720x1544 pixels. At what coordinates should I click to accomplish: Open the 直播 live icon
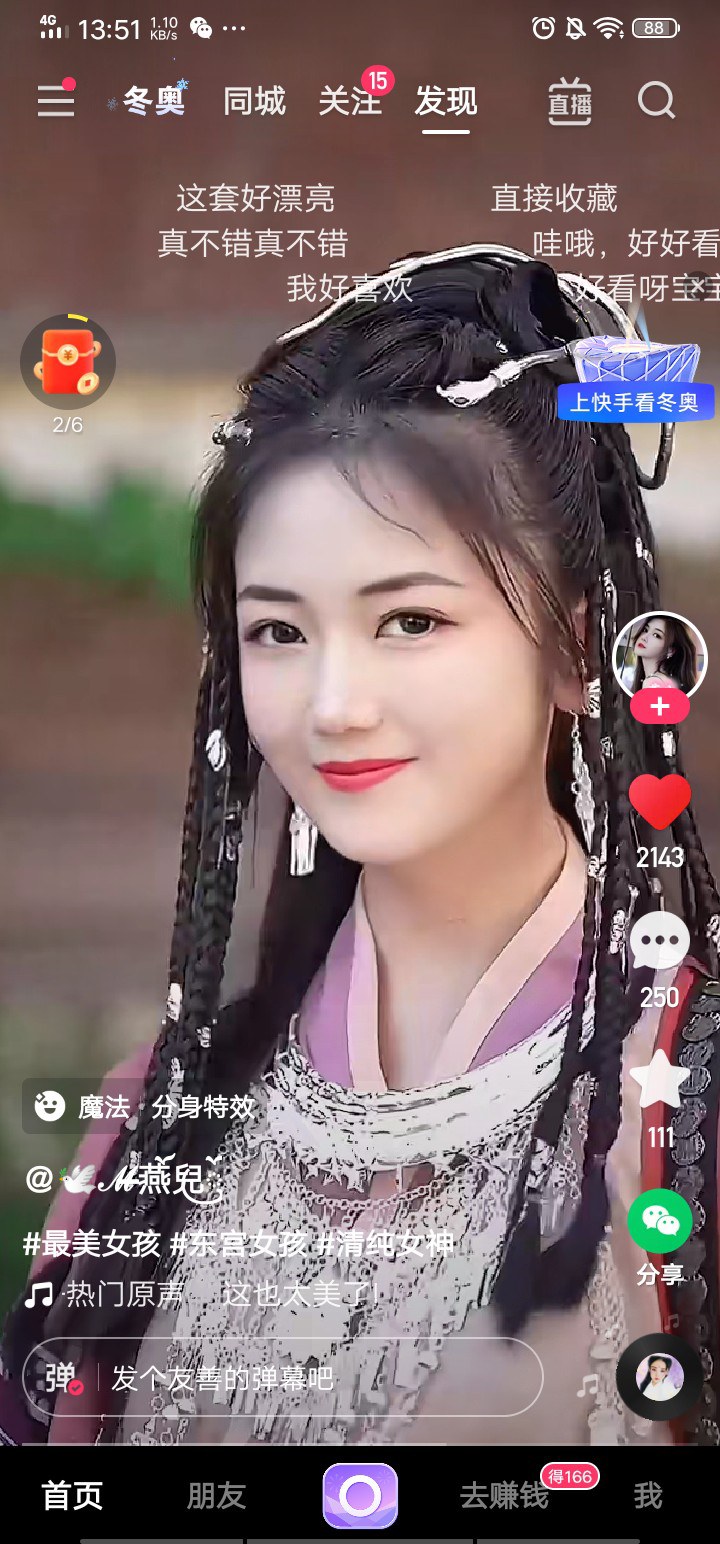pos(570,102)
